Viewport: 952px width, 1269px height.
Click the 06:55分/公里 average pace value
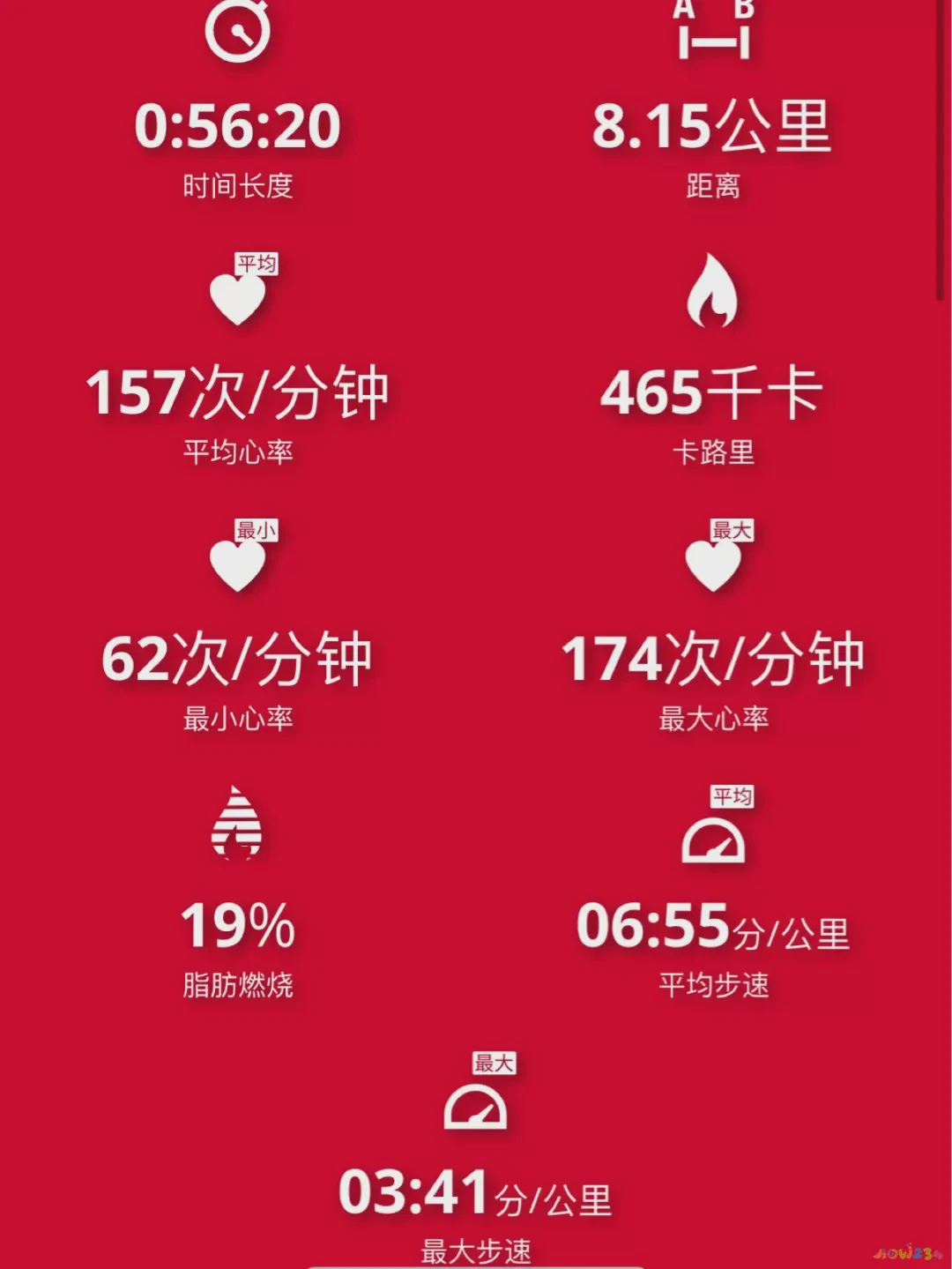click(x=714, y=929)
